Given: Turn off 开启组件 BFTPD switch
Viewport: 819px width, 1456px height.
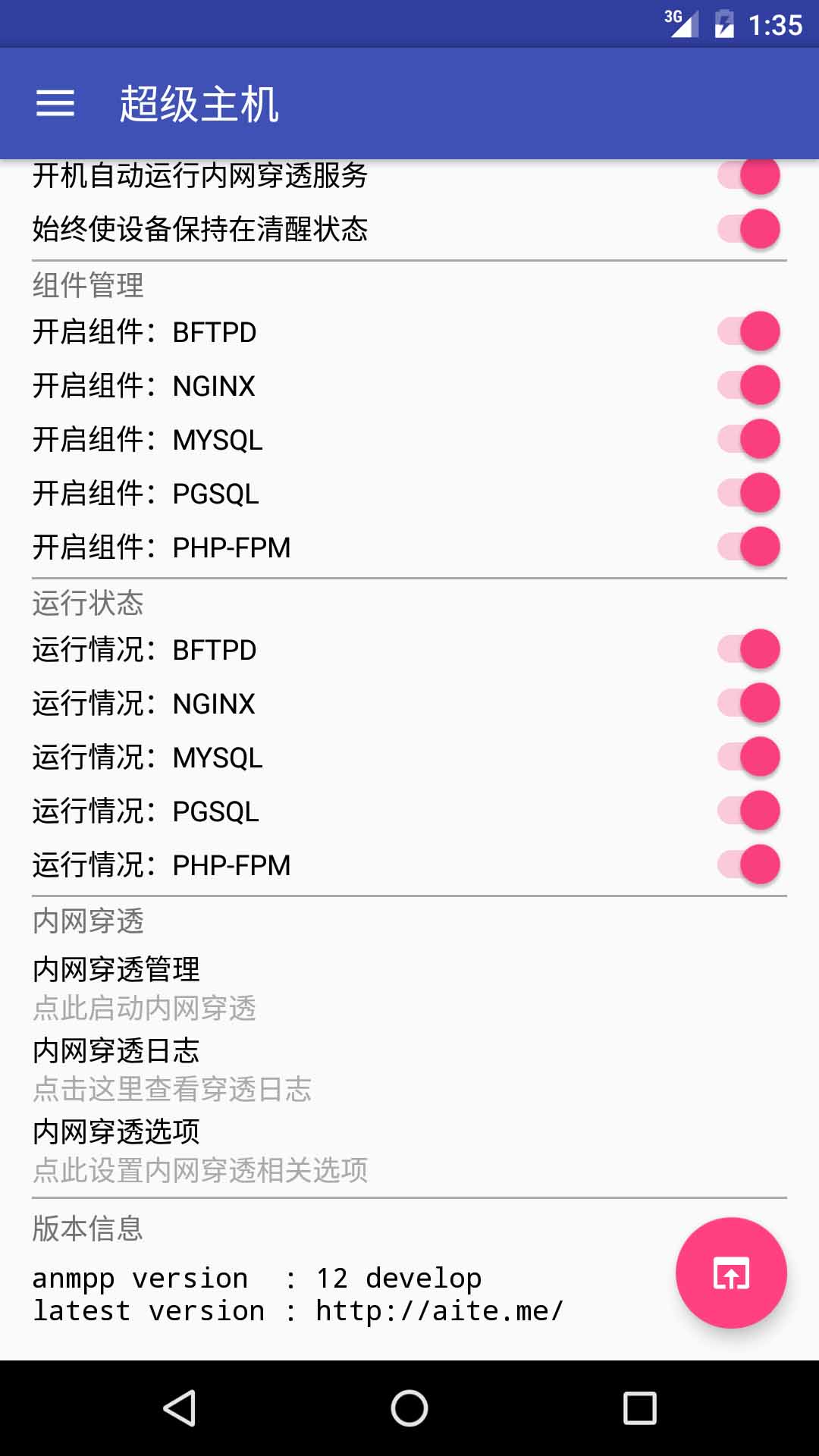Looking at the screenshot, I should (x=748, y=331).
